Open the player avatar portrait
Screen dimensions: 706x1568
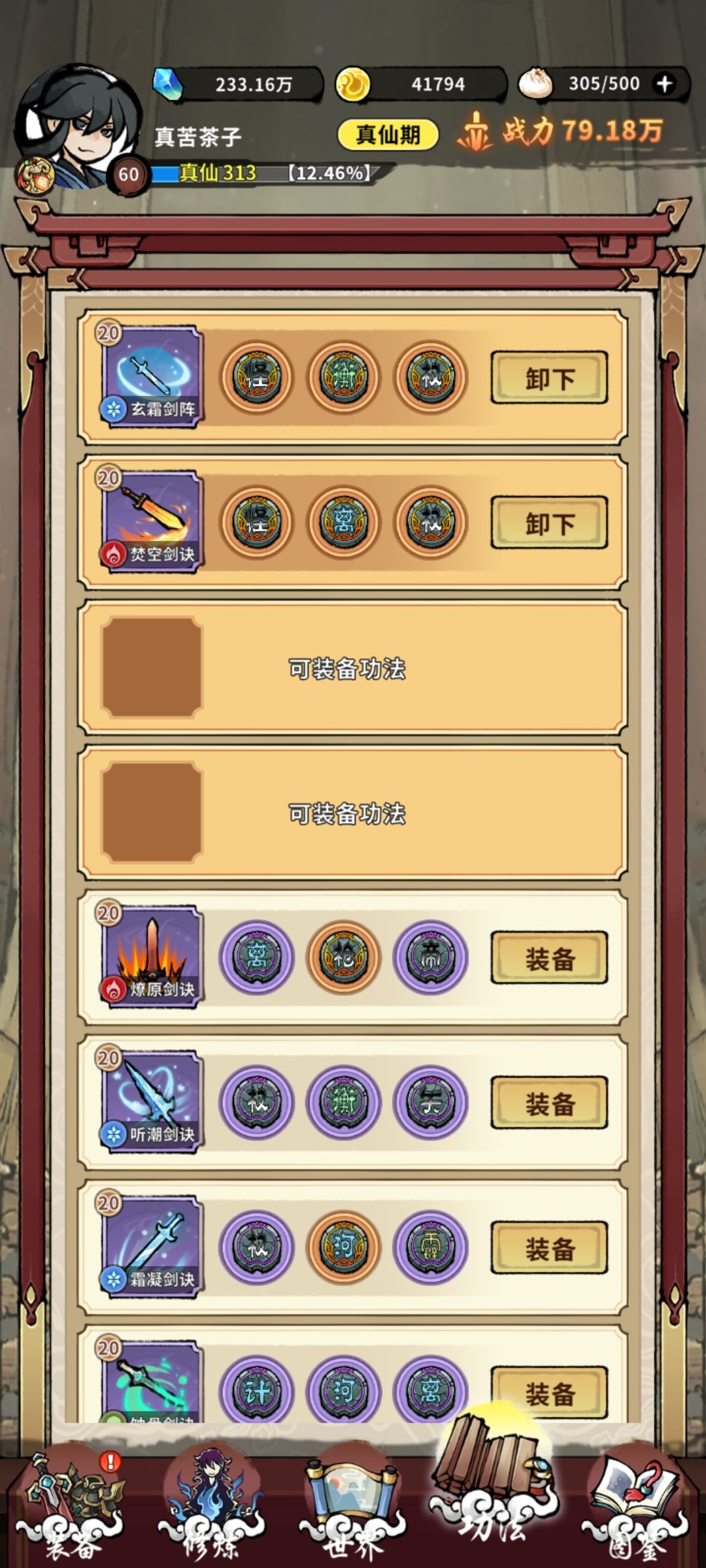click(78, 118)
